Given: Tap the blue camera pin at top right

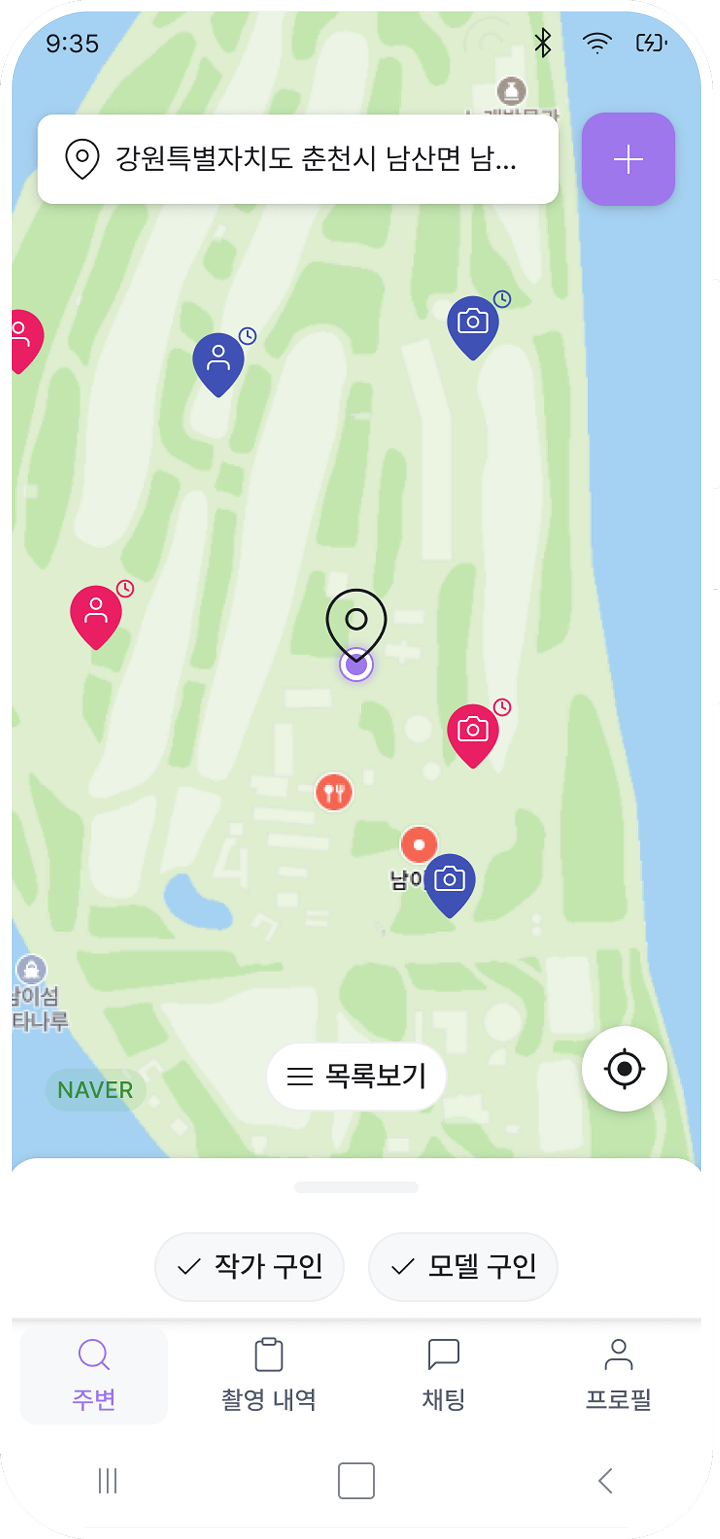Looking at the screenshot, I should [x=473, y=323].
